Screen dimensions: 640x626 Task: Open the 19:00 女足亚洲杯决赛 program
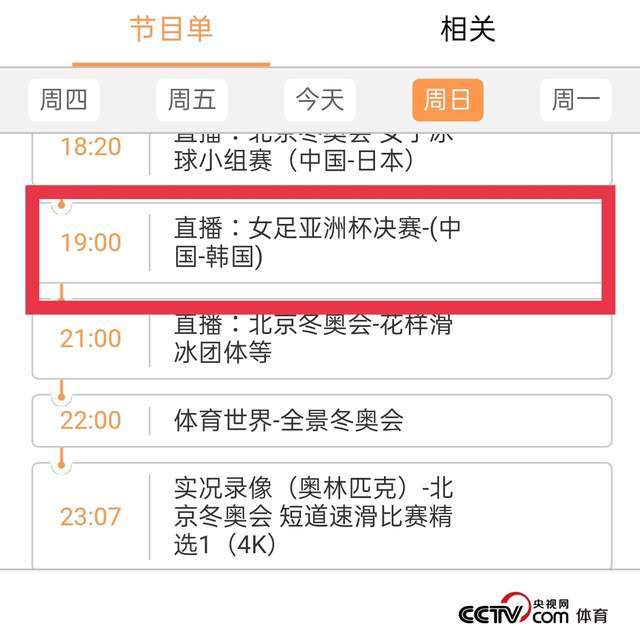click(320, 242)
